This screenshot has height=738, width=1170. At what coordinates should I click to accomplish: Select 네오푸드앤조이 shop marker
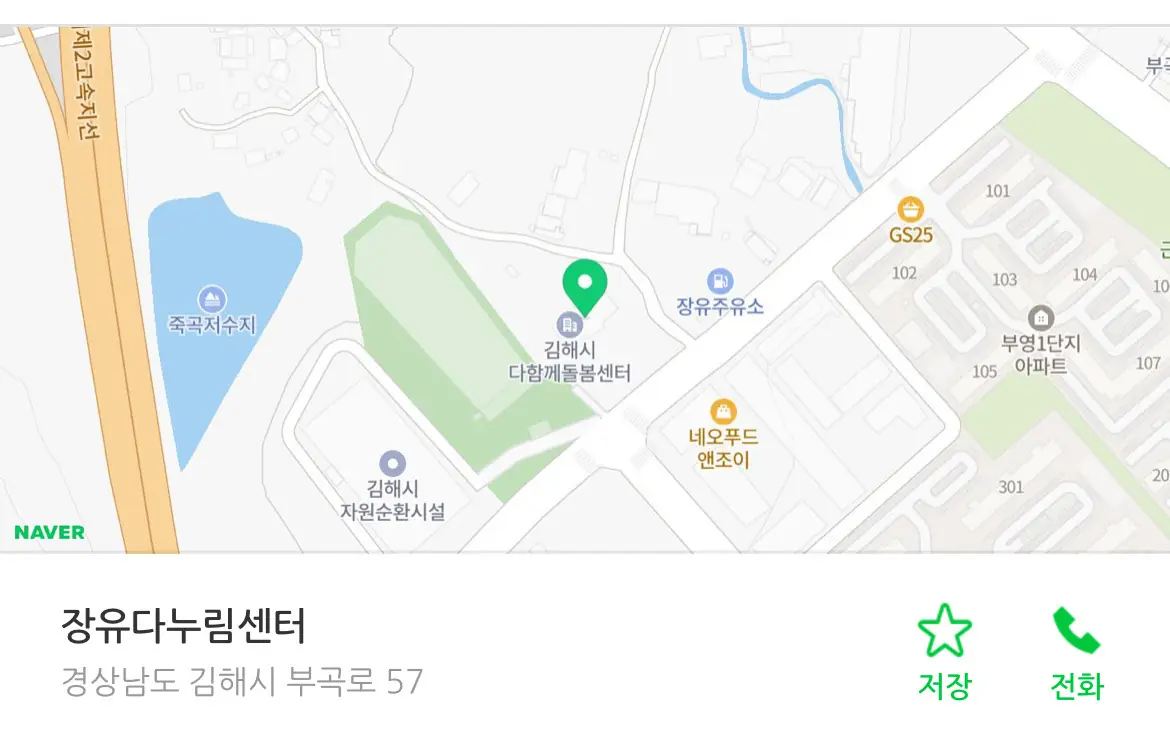point(722,412)
